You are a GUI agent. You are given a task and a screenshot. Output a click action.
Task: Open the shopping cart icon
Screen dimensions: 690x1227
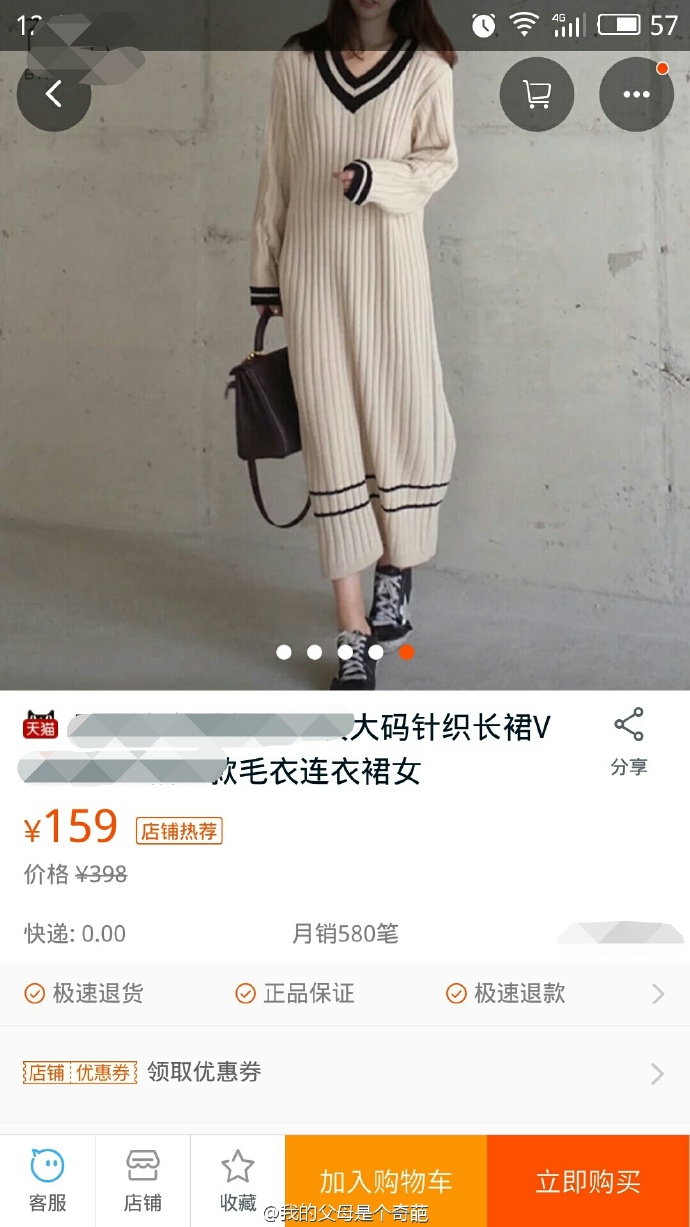click(537, 94)
